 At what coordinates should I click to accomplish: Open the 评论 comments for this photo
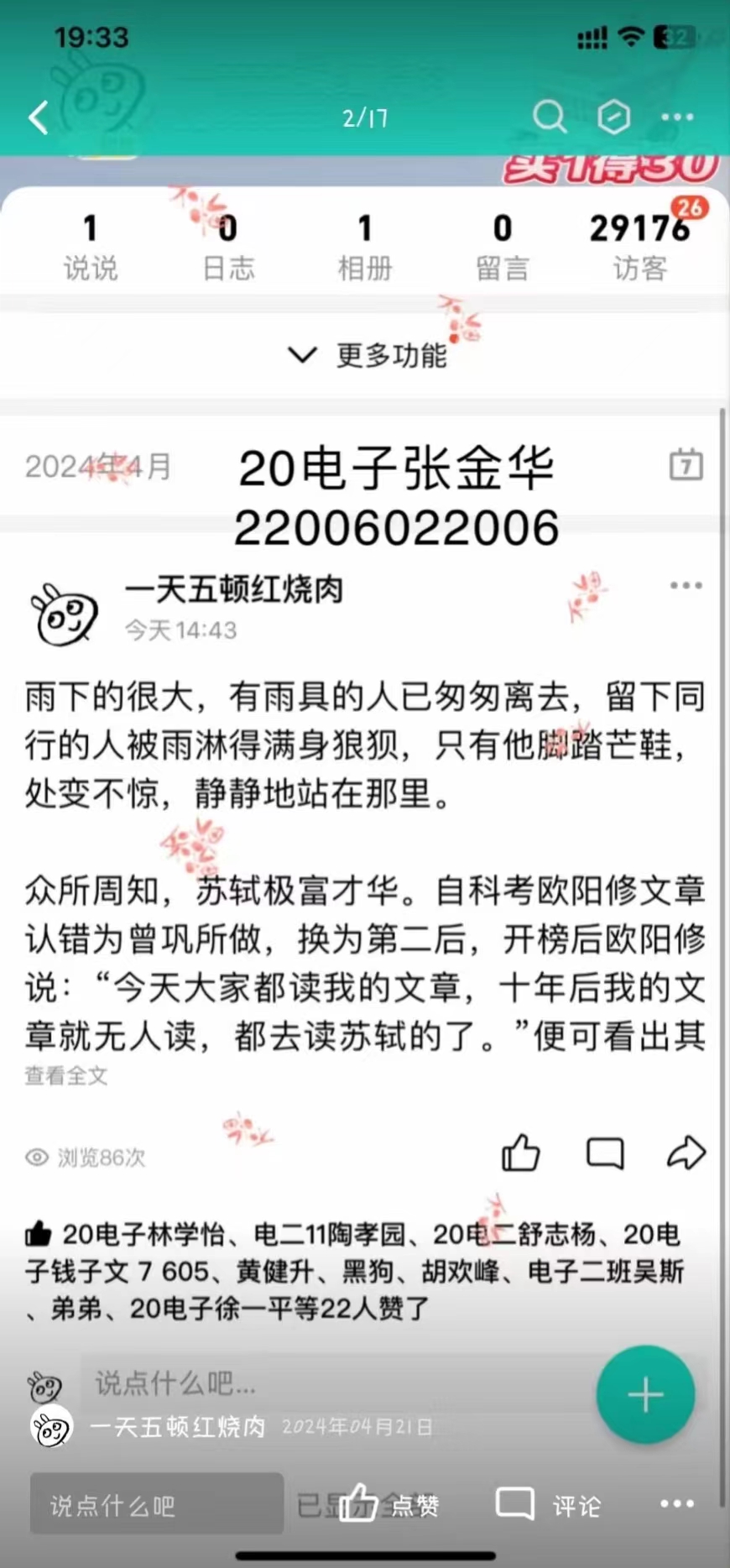click(x=549, y=1504)
